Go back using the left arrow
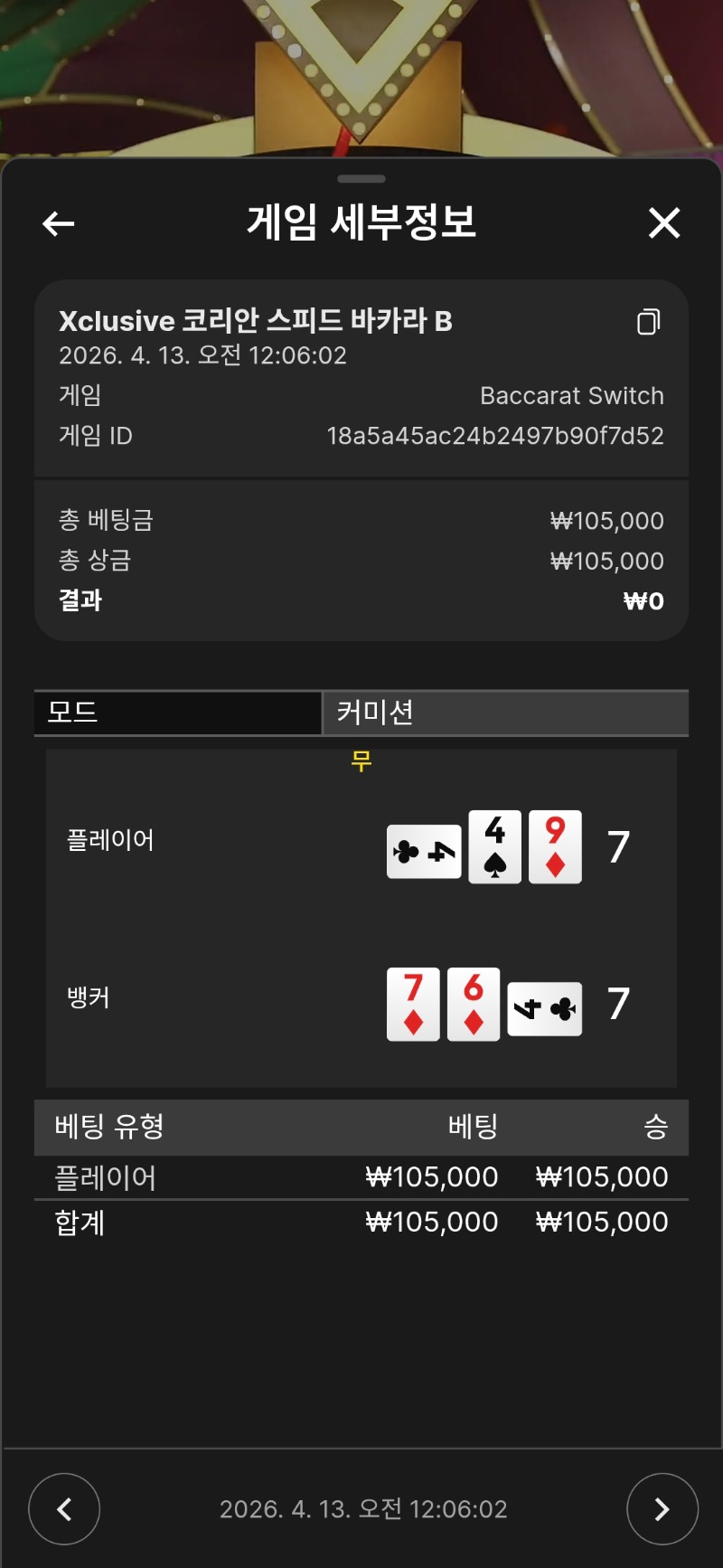The width and height of the screenshot is (723, 1568). (x=59, y=223)
